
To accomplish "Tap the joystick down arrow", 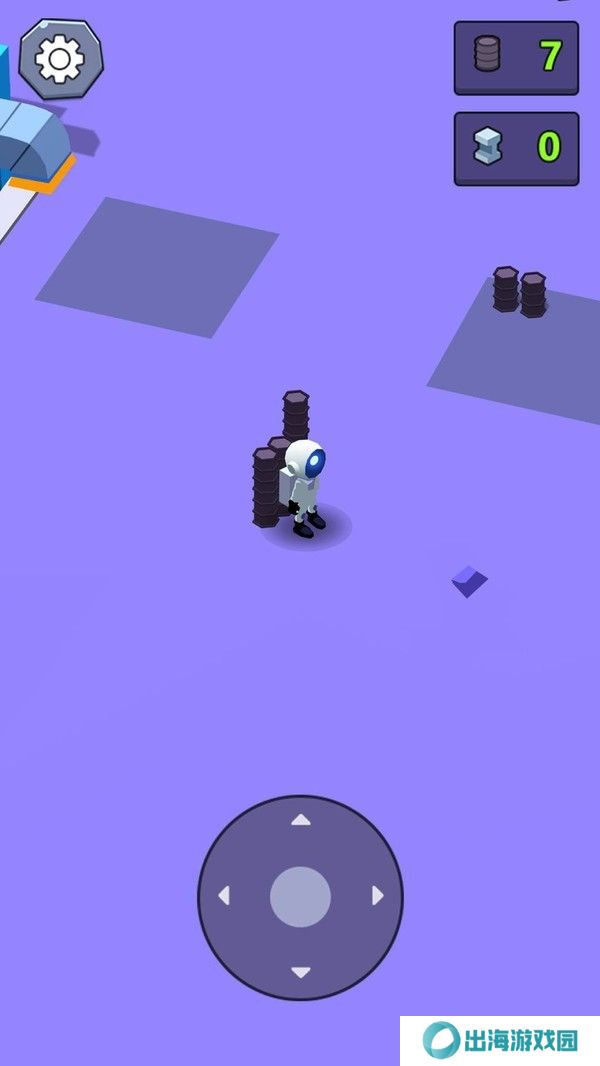I will [300, 972].
